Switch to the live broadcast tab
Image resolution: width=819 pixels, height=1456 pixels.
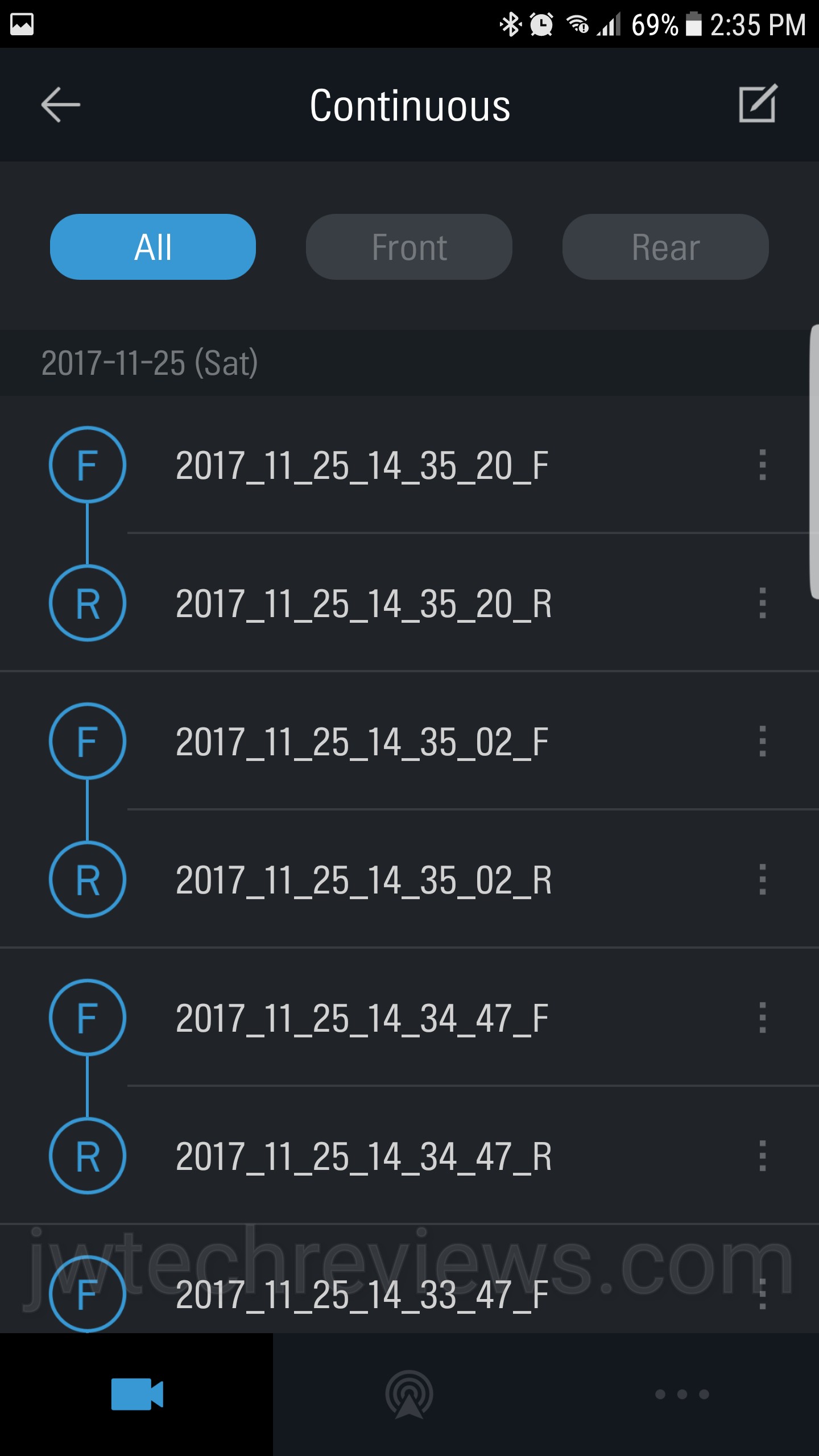click(x=409, y=1394)
